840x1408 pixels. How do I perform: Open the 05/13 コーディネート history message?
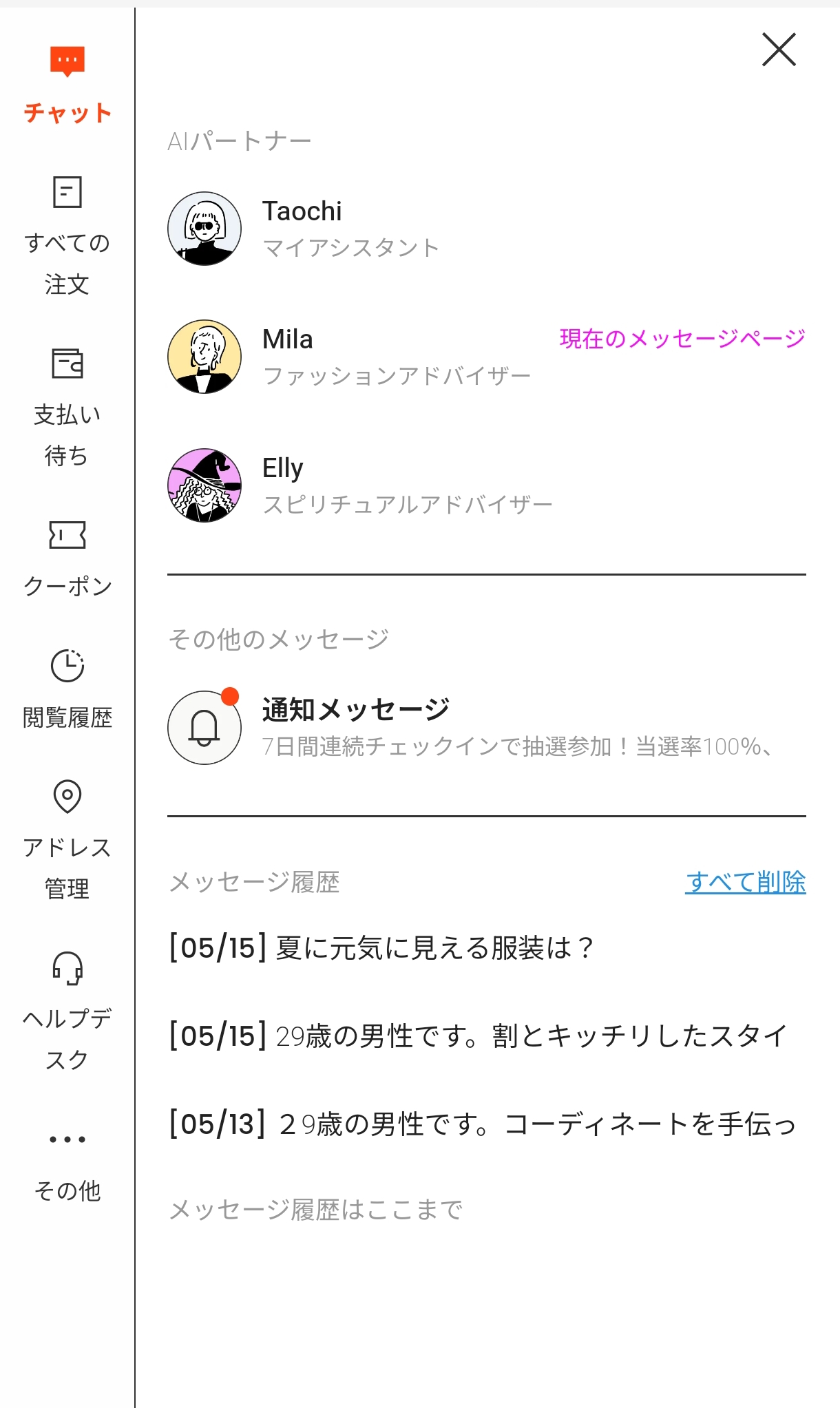[482, 1124]
